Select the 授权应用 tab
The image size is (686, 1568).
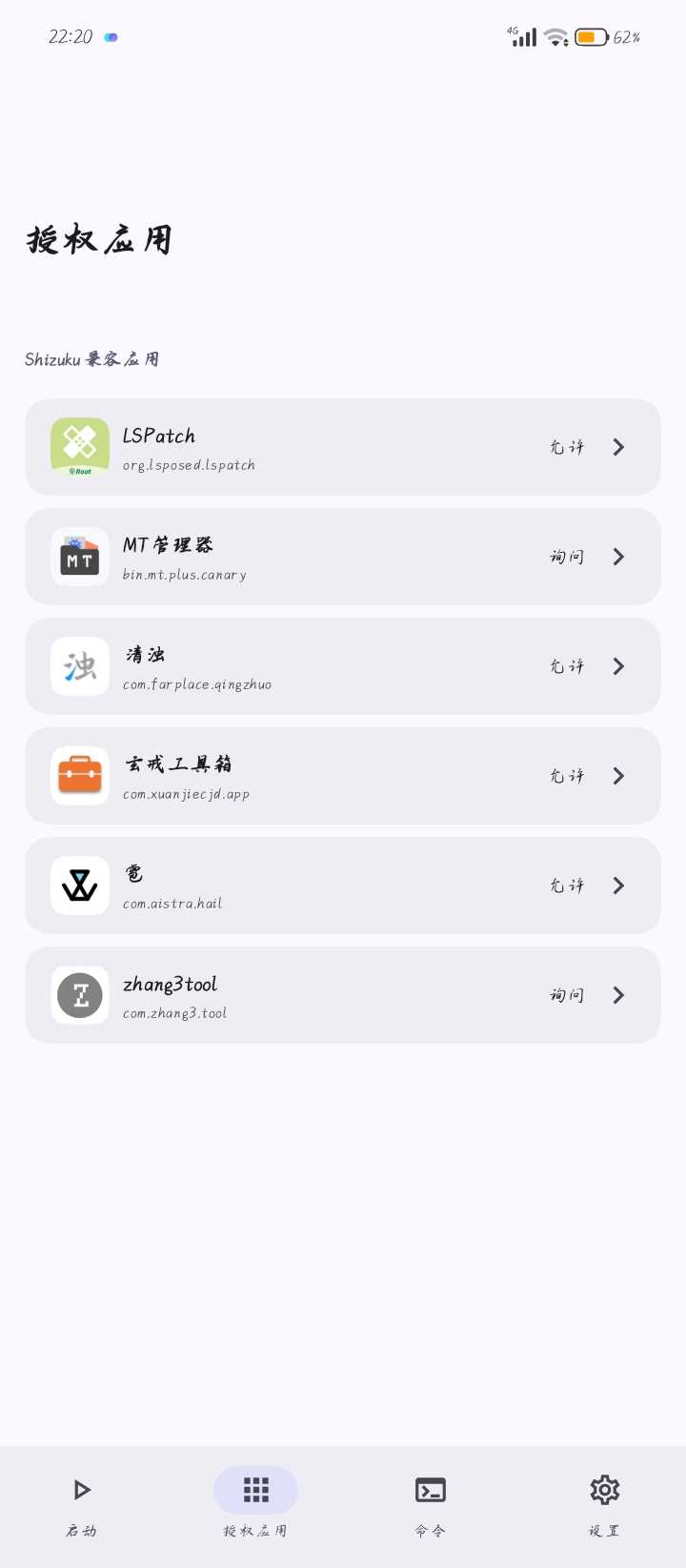(x=255, y=1504)
